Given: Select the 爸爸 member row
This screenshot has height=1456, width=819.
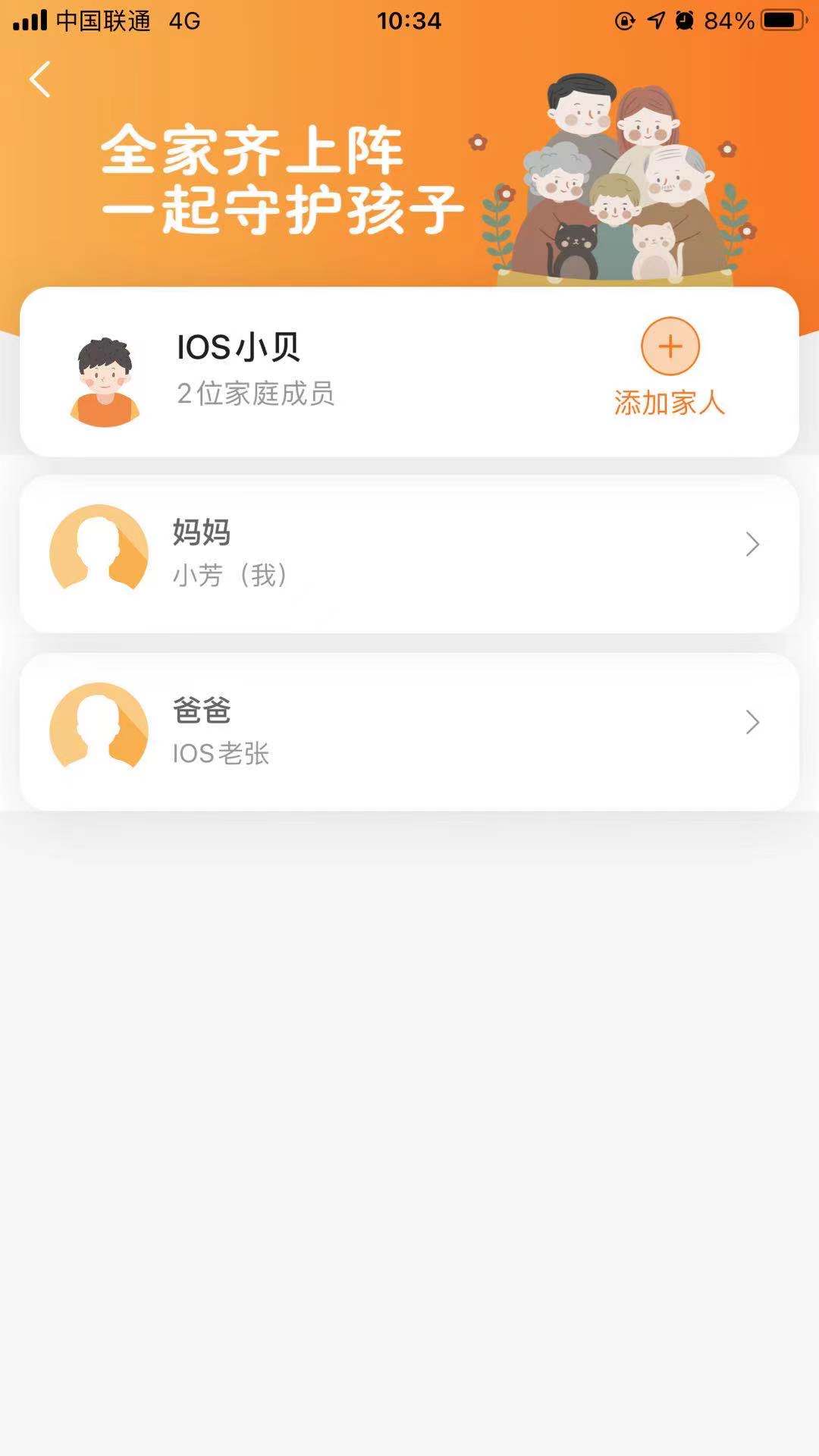Looking at the screenshot, I should (x=409, y=730).
